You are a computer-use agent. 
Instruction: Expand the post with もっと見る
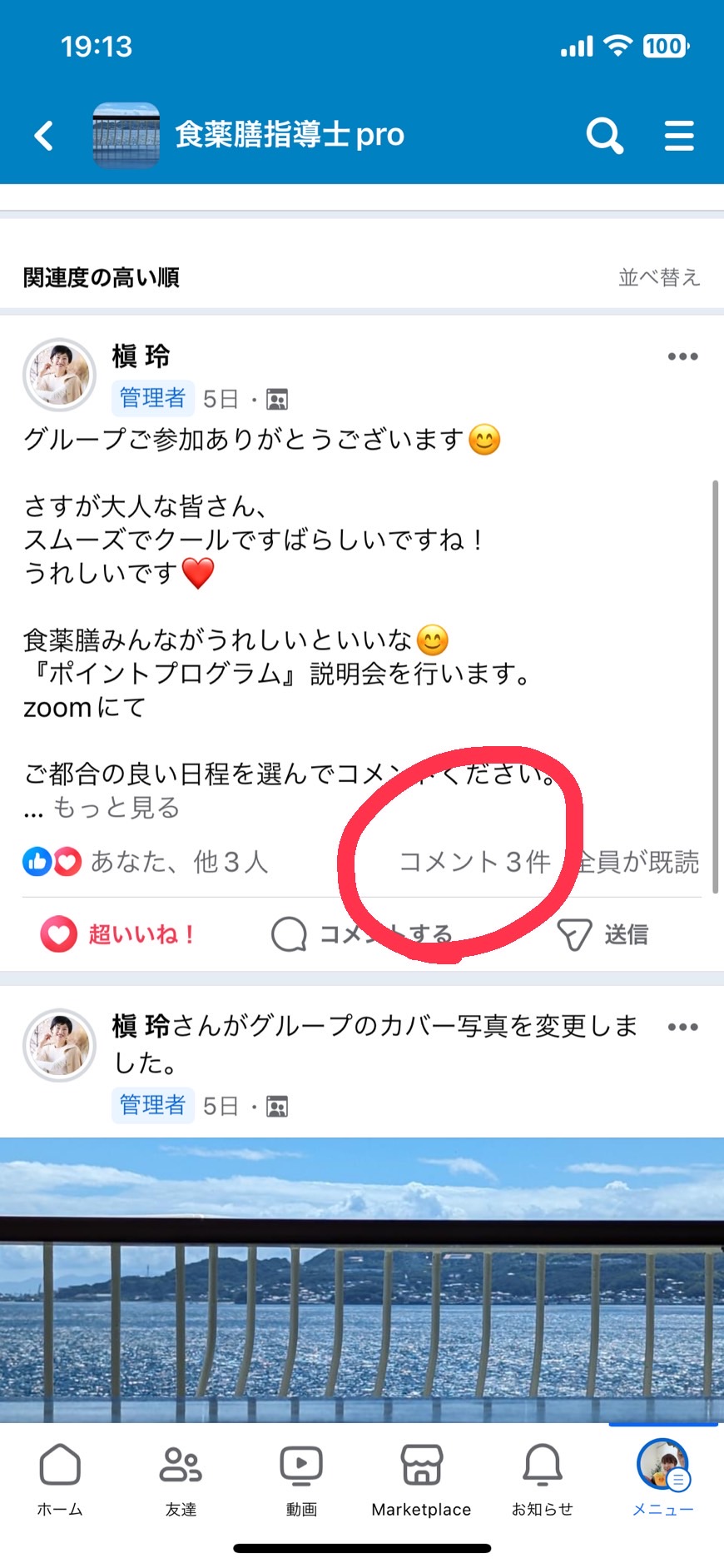click(117, 808)
